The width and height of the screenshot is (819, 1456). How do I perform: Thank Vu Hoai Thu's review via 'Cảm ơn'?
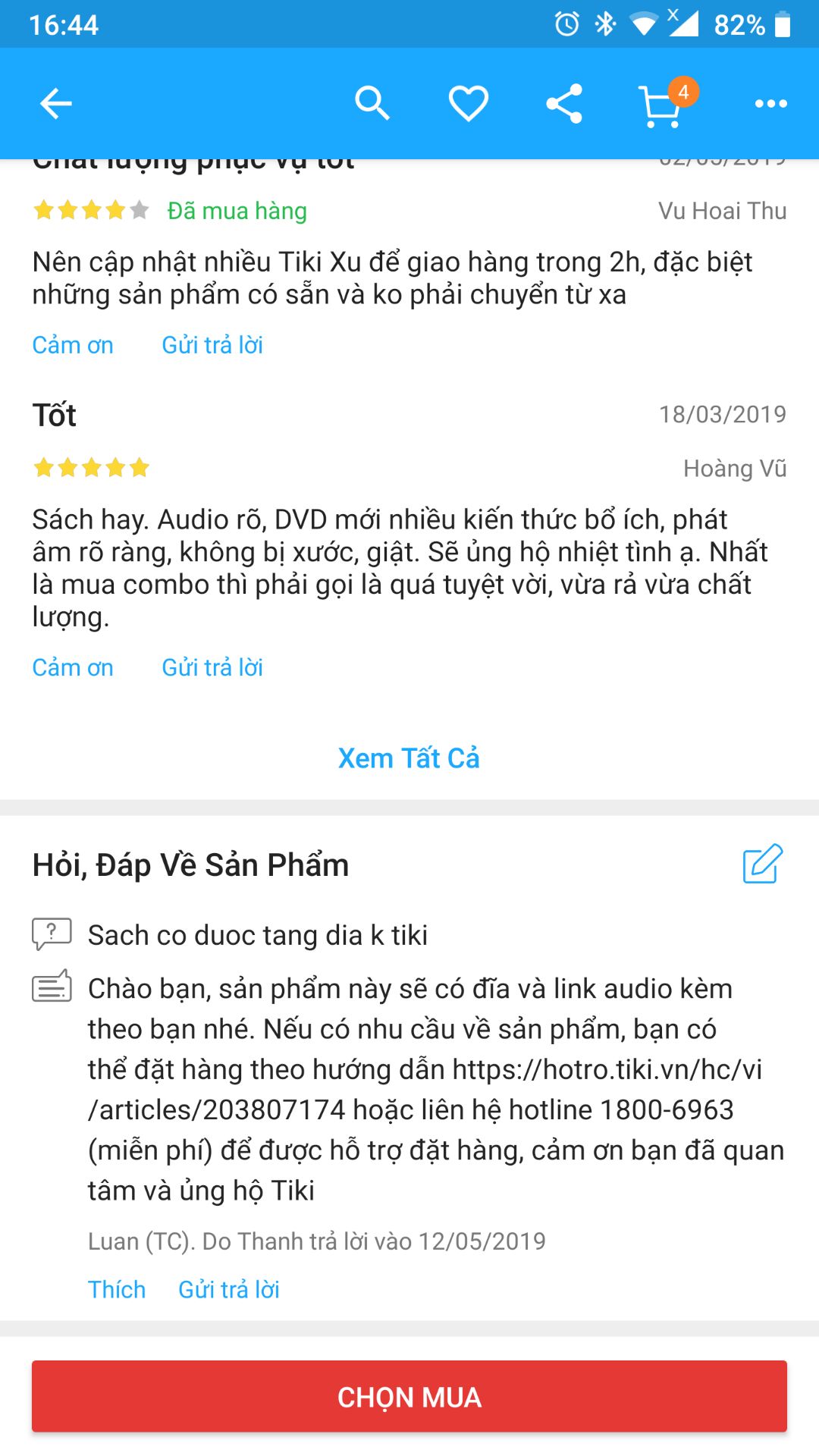pyautogui.click(x=72, y=344)
